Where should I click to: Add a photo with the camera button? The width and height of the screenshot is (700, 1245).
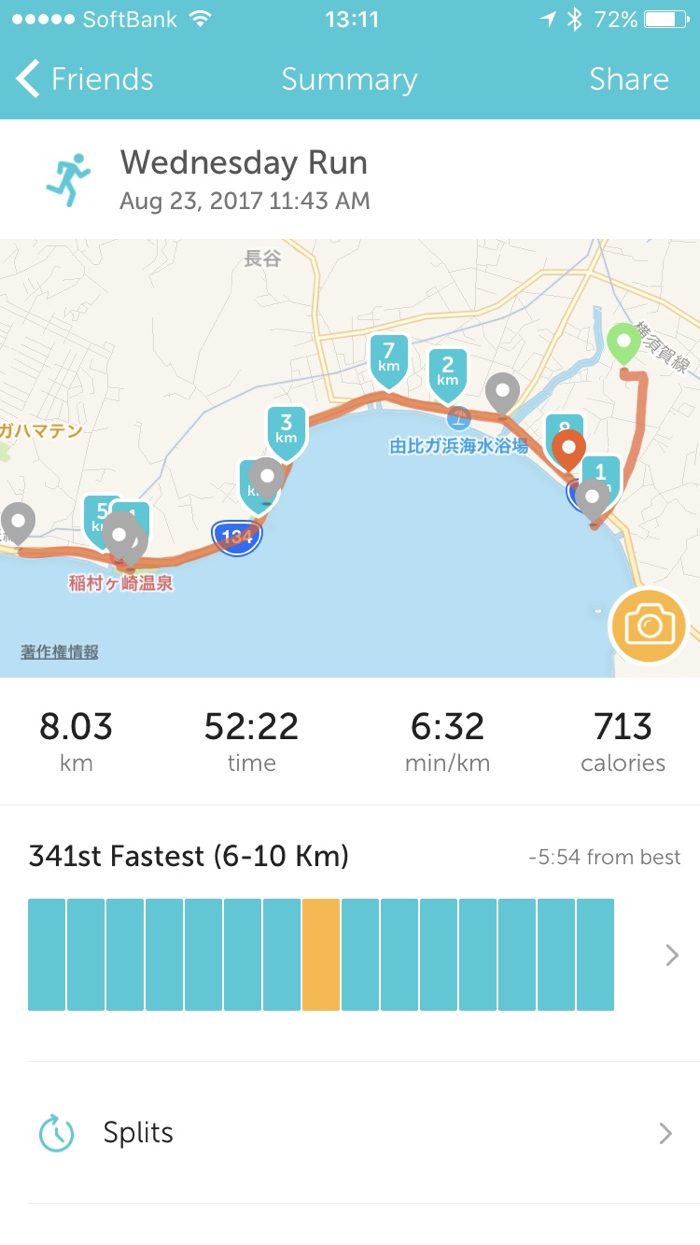click(x=649, y=626)
